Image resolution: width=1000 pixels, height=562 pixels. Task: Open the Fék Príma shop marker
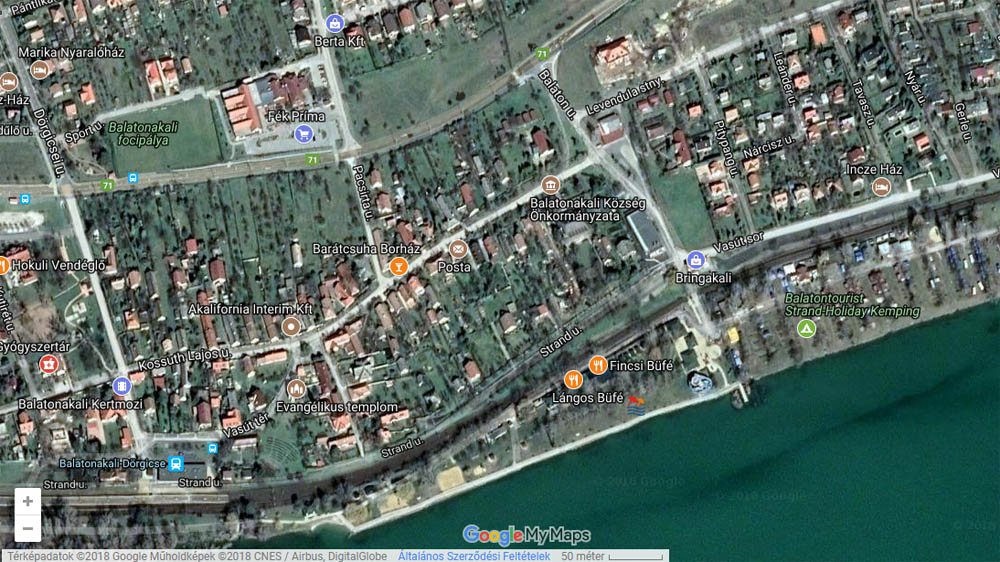pyautogui.click(x=304, y=134)
